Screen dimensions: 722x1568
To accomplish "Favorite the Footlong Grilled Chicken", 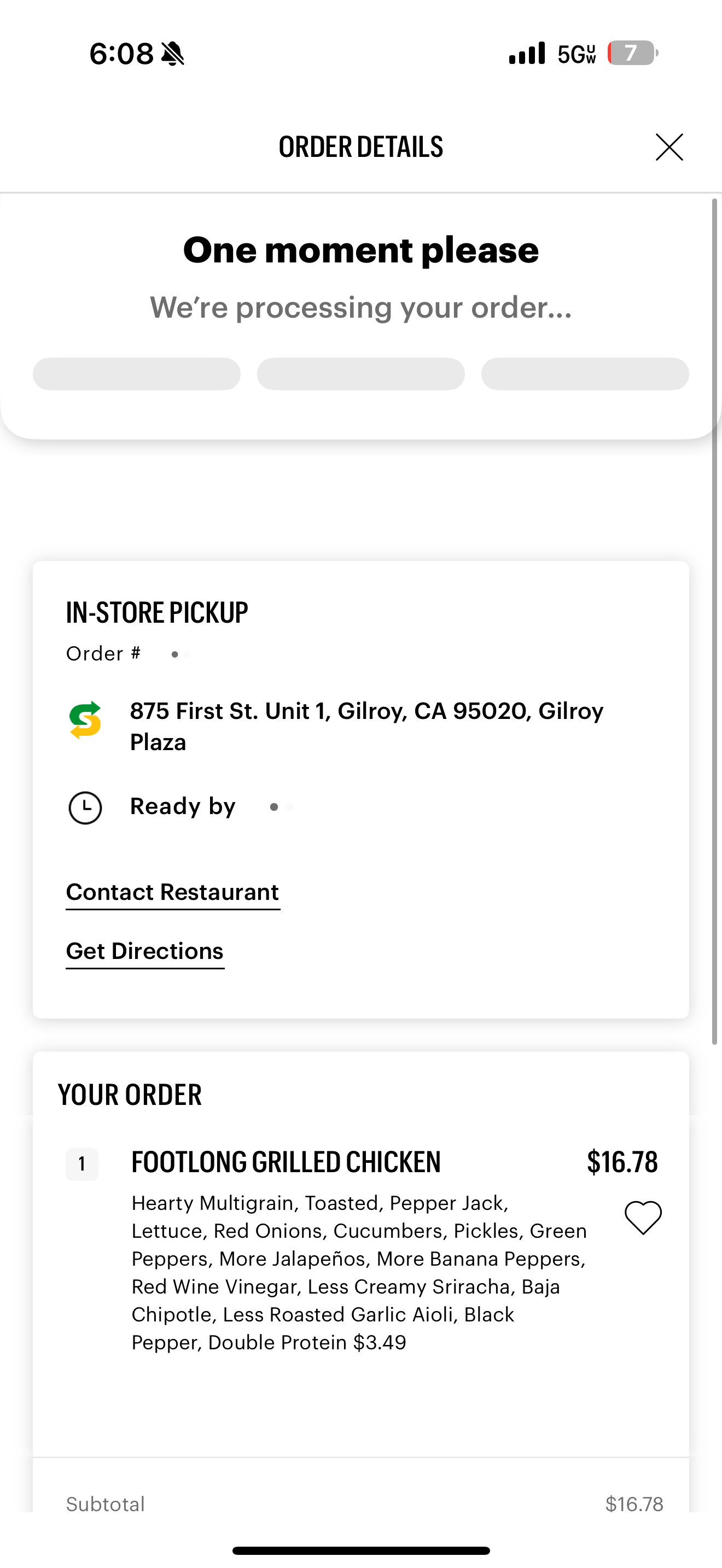I will (x=643, y=1218).
